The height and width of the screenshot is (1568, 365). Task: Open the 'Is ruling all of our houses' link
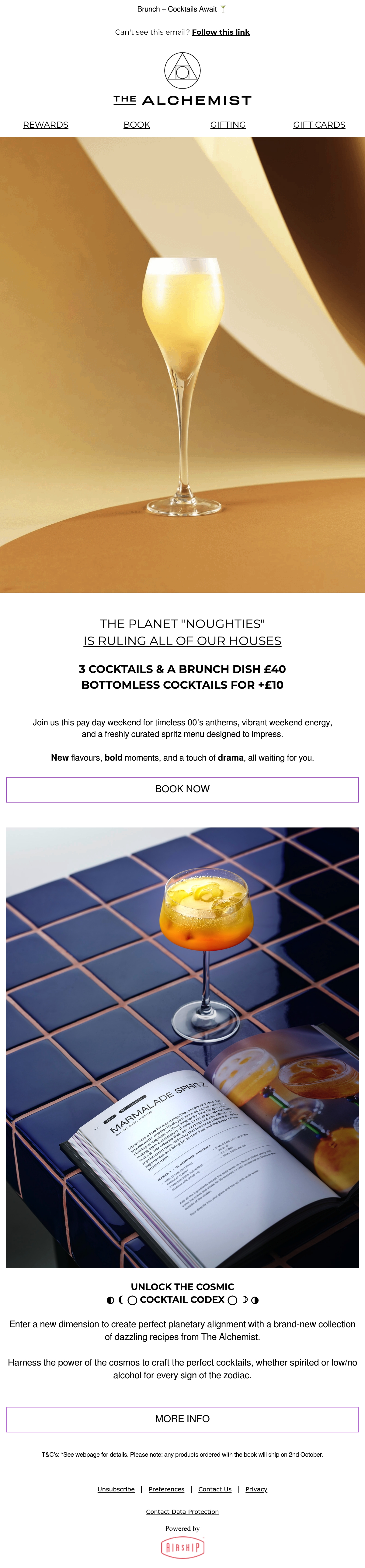pos(182,641)
